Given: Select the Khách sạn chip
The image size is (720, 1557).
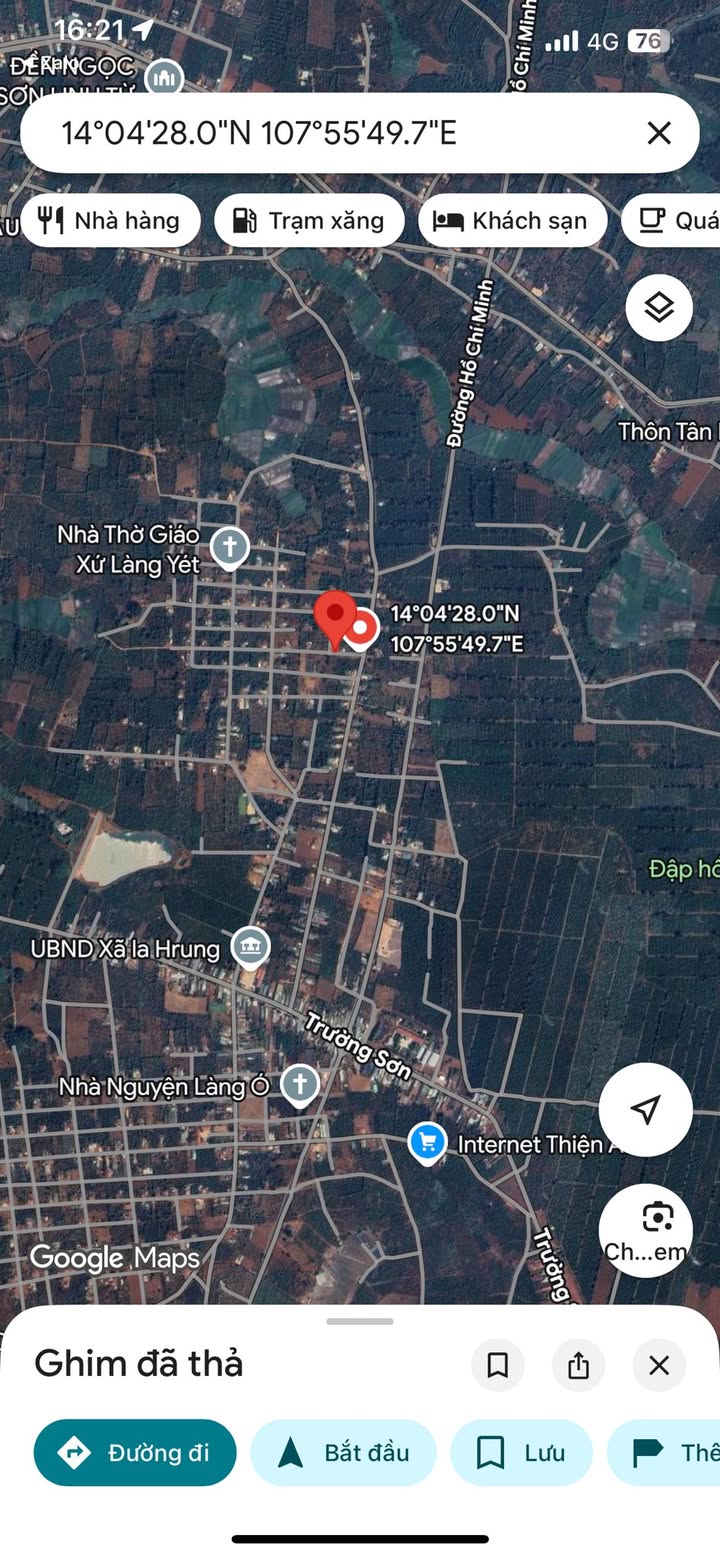Looking at the screenshot, I should [512, 221].
